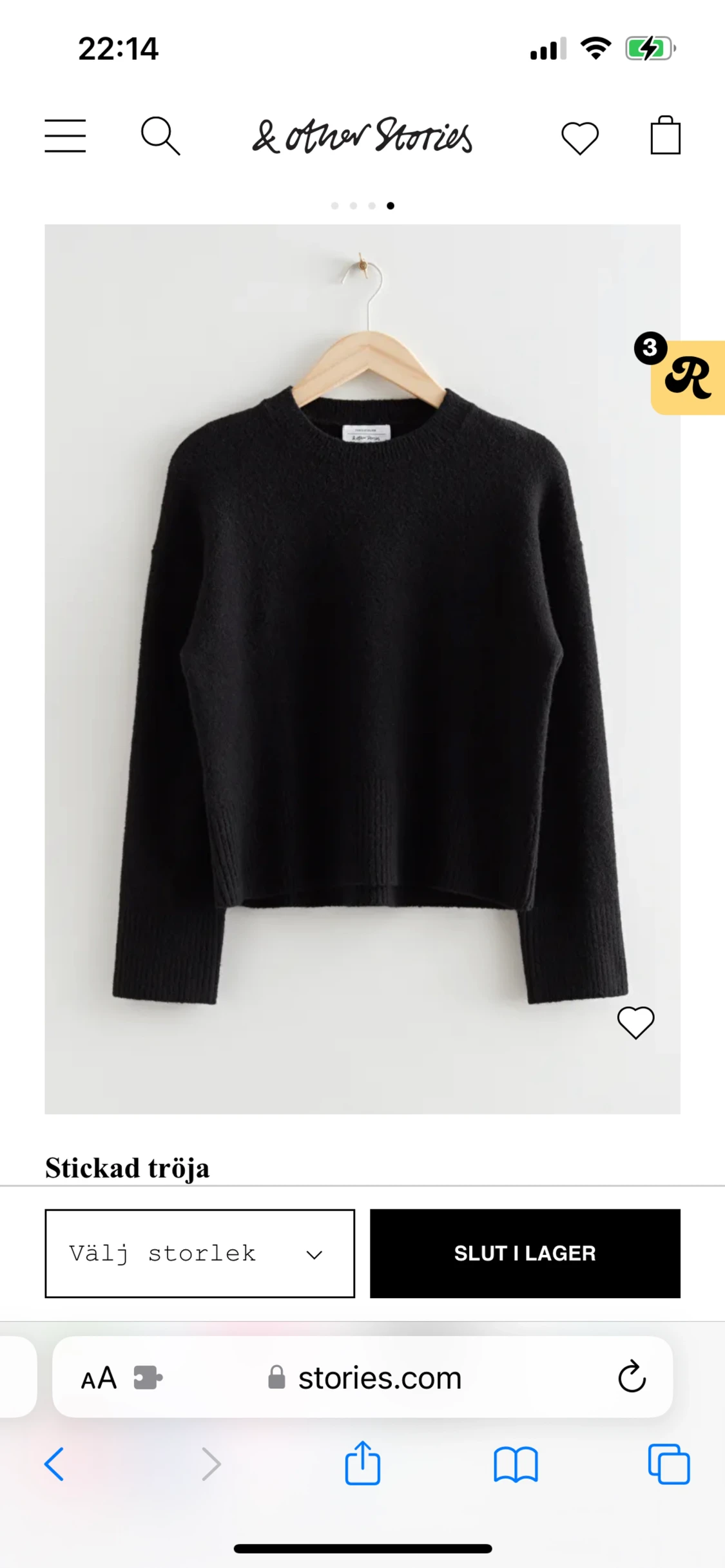This screenshot has height=1568, width=725.
Task: Expand the Välj storlek size dropdown
Action: click(200, 1253)
